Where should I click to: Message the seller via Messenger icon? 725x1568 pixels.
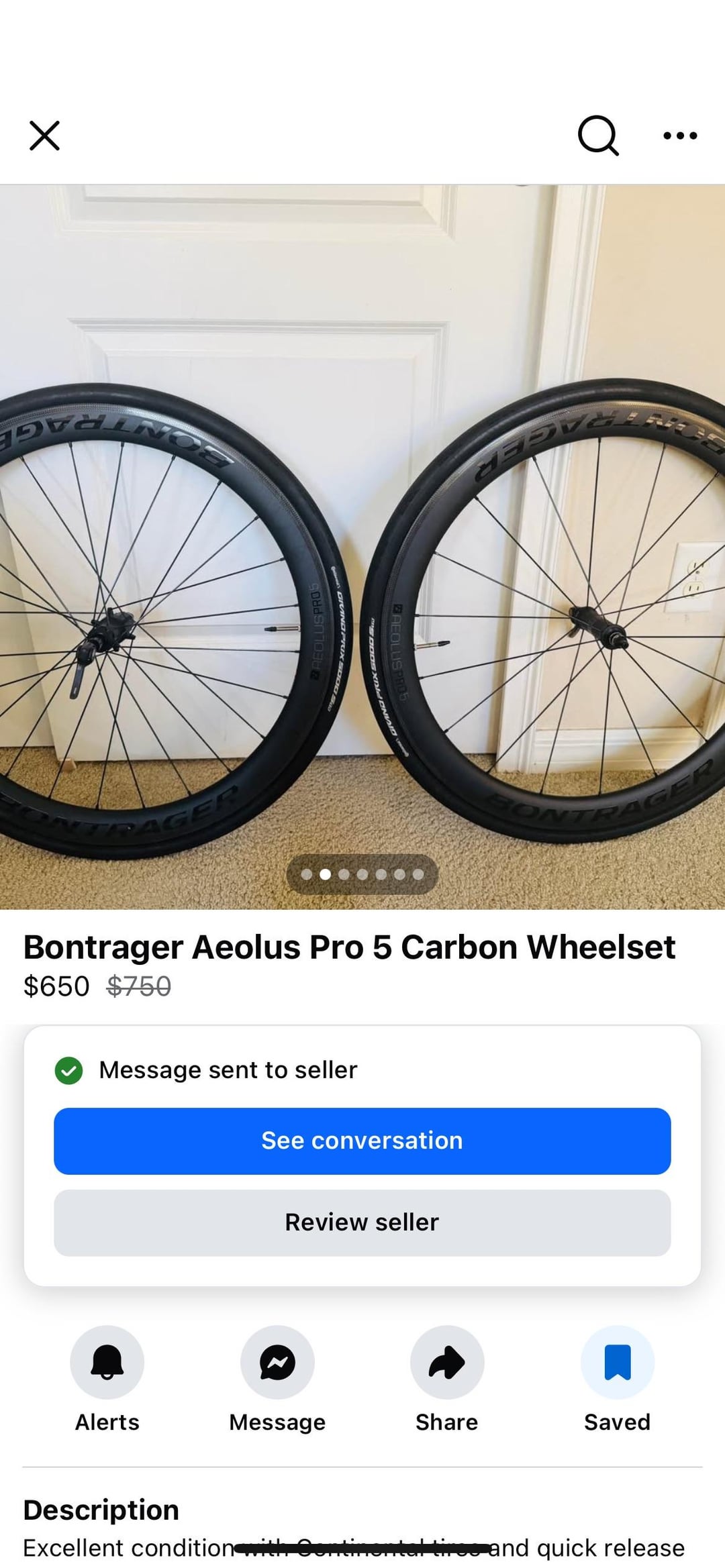point(277,1362)
